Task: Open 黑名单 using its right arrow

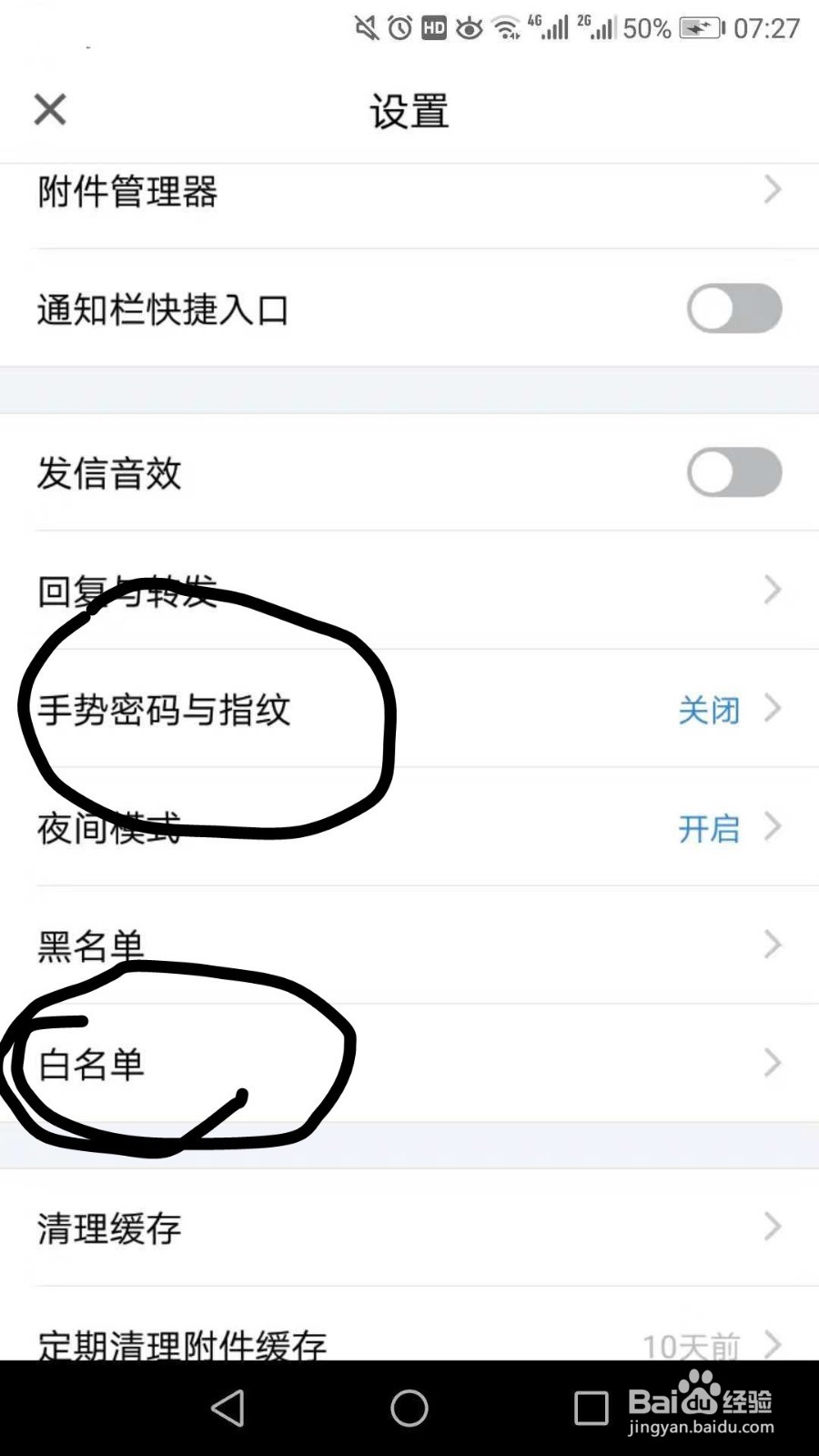Action: 772,944
